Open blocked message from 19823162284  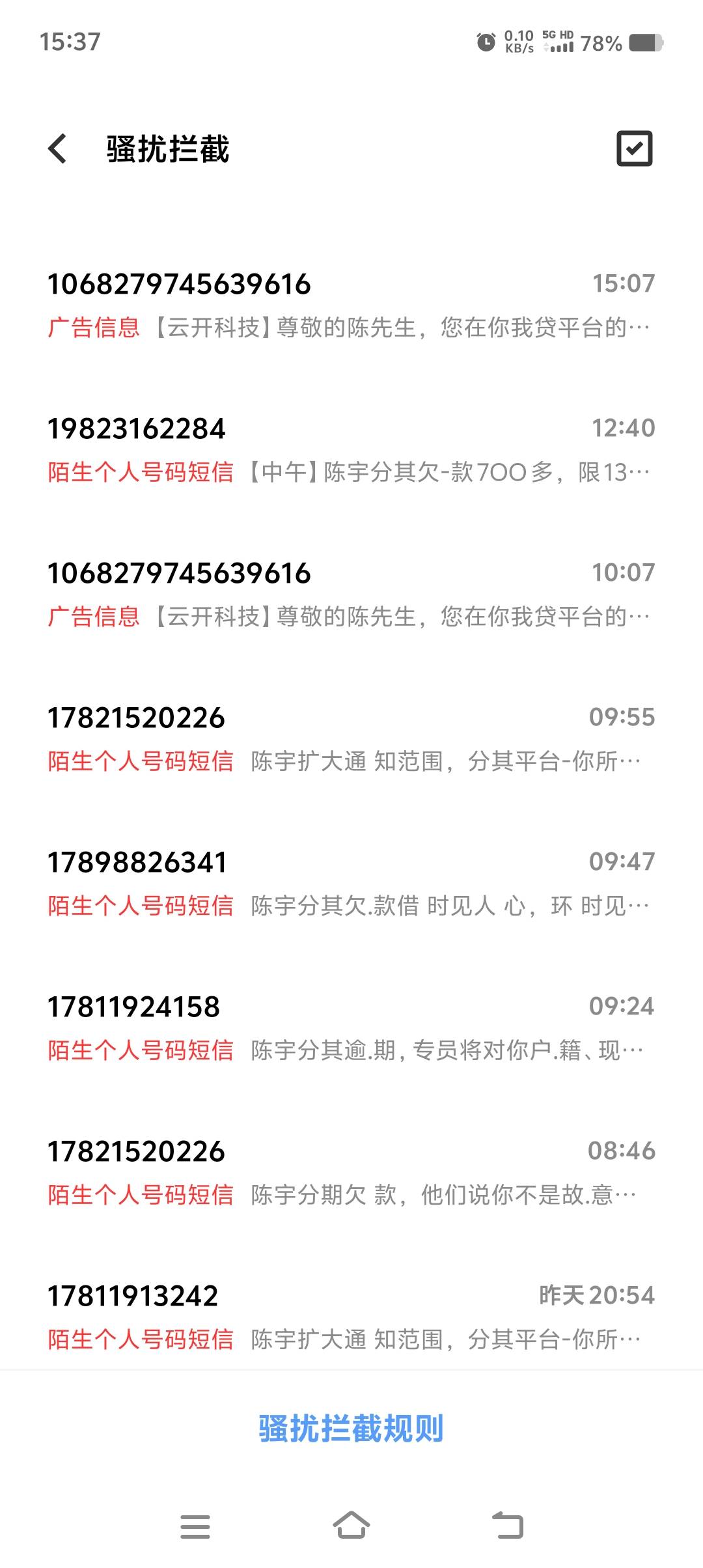351,450
